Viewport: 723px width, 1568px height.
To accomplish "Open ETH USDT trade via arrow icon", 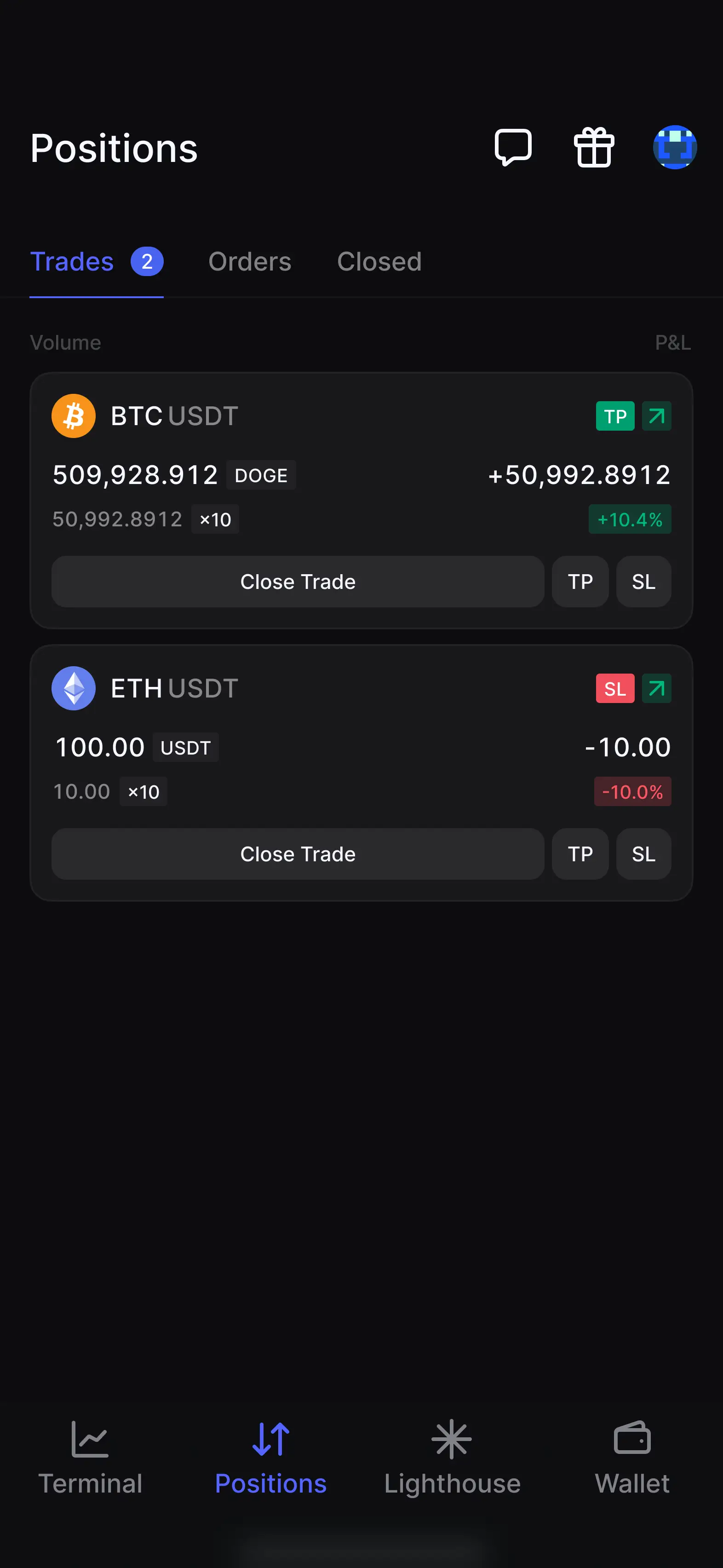I will [x=657, y=688].
